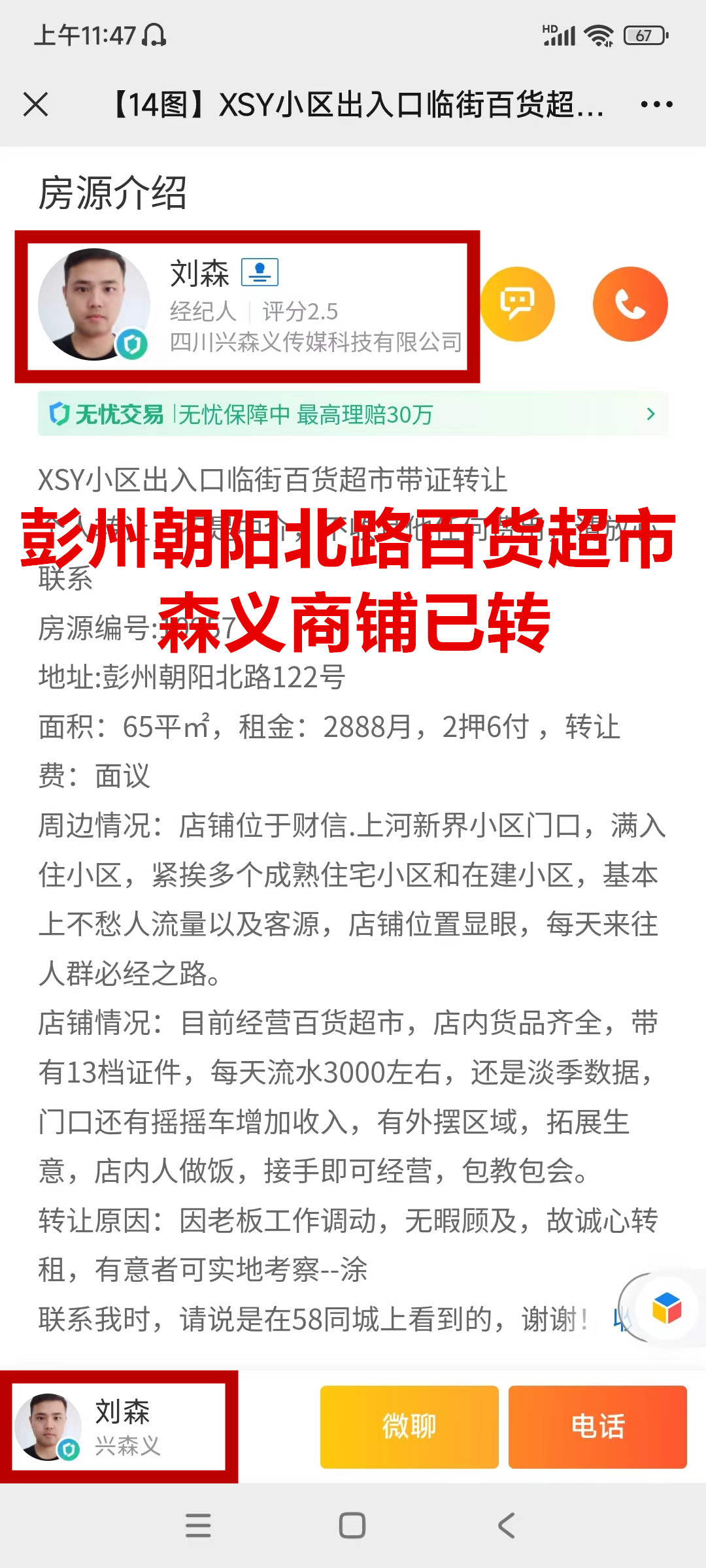
Task: Open the 无忧交易 guarantee banner
Action: click(353, 414)
